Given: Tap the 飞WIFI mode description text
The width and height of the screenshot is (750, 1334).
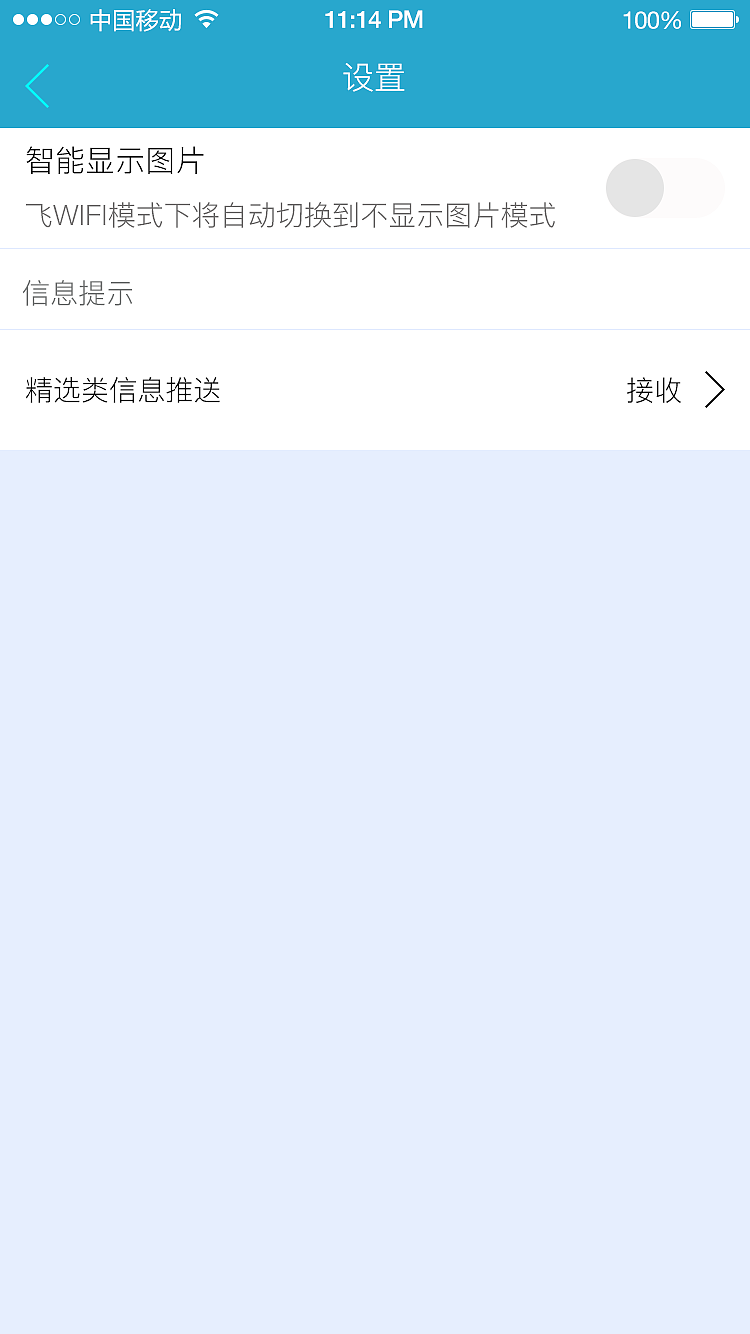Looking at the screenshot, I should coord(292,216).
